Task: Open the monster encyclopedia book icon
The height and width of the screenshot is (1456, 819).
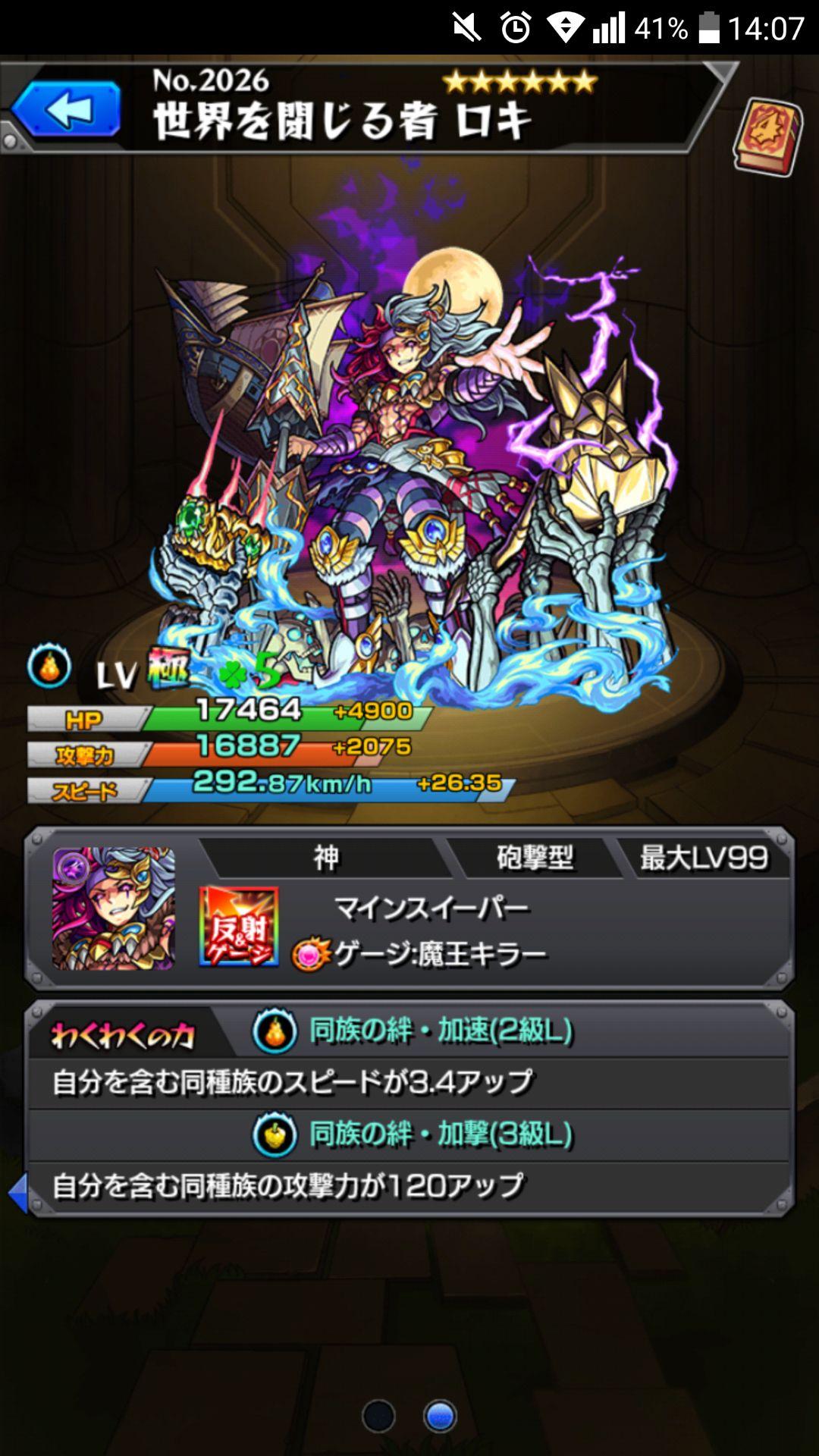Action: [x=767, y=136]
